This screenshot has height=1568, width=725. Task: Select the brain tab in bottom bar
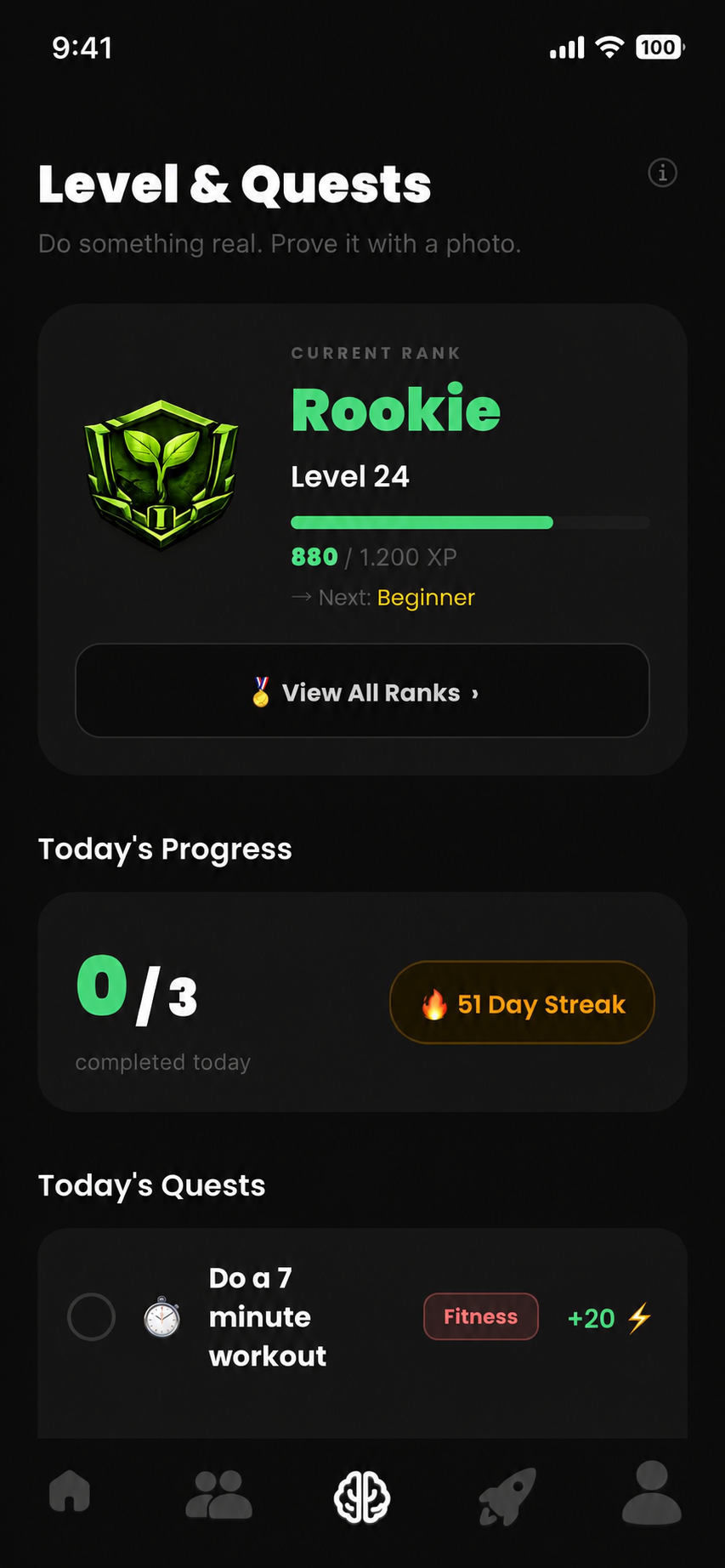click(362, 1497)
